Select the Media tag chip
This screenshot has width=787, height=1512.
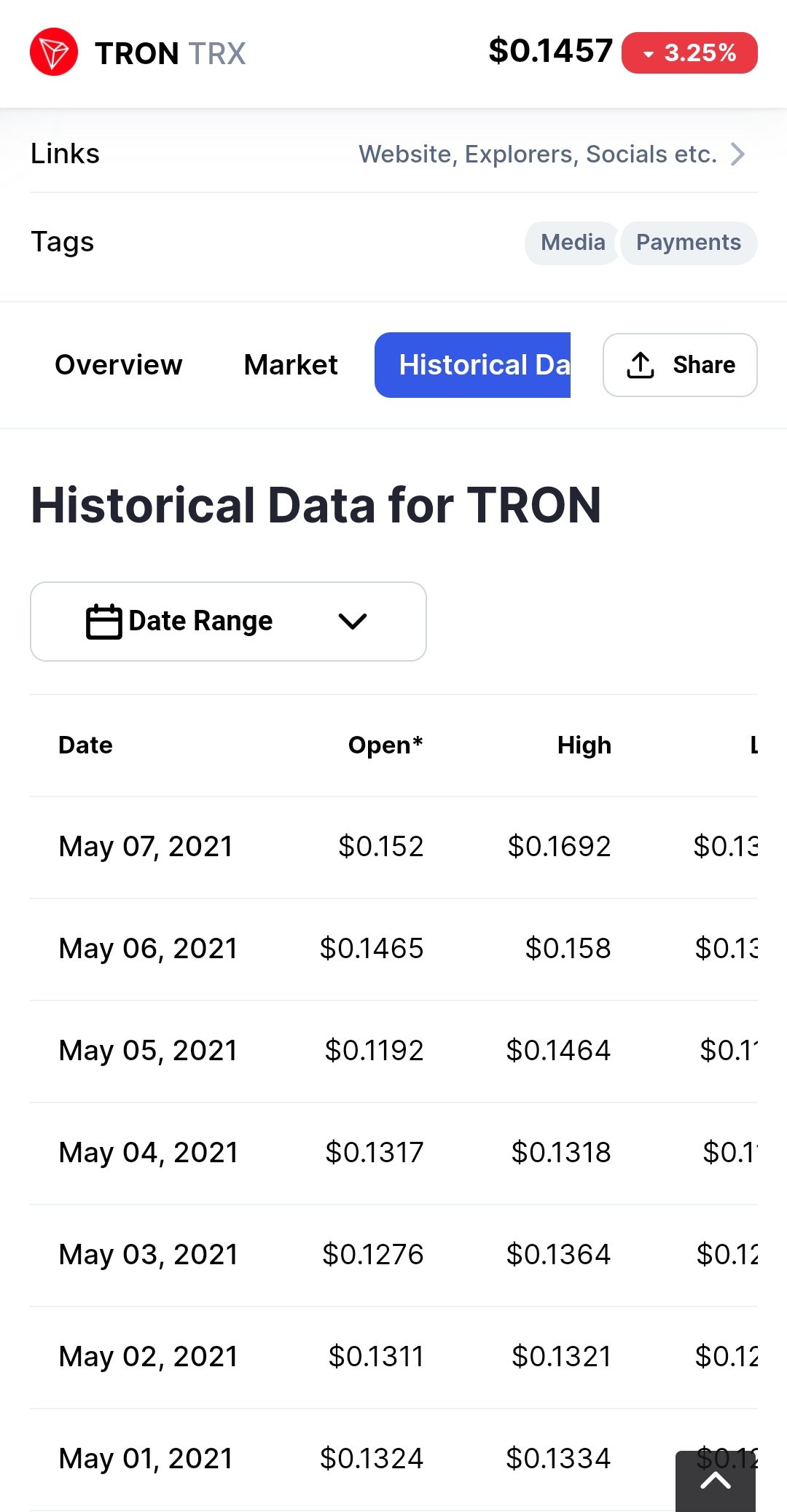(x=572, y=243)
